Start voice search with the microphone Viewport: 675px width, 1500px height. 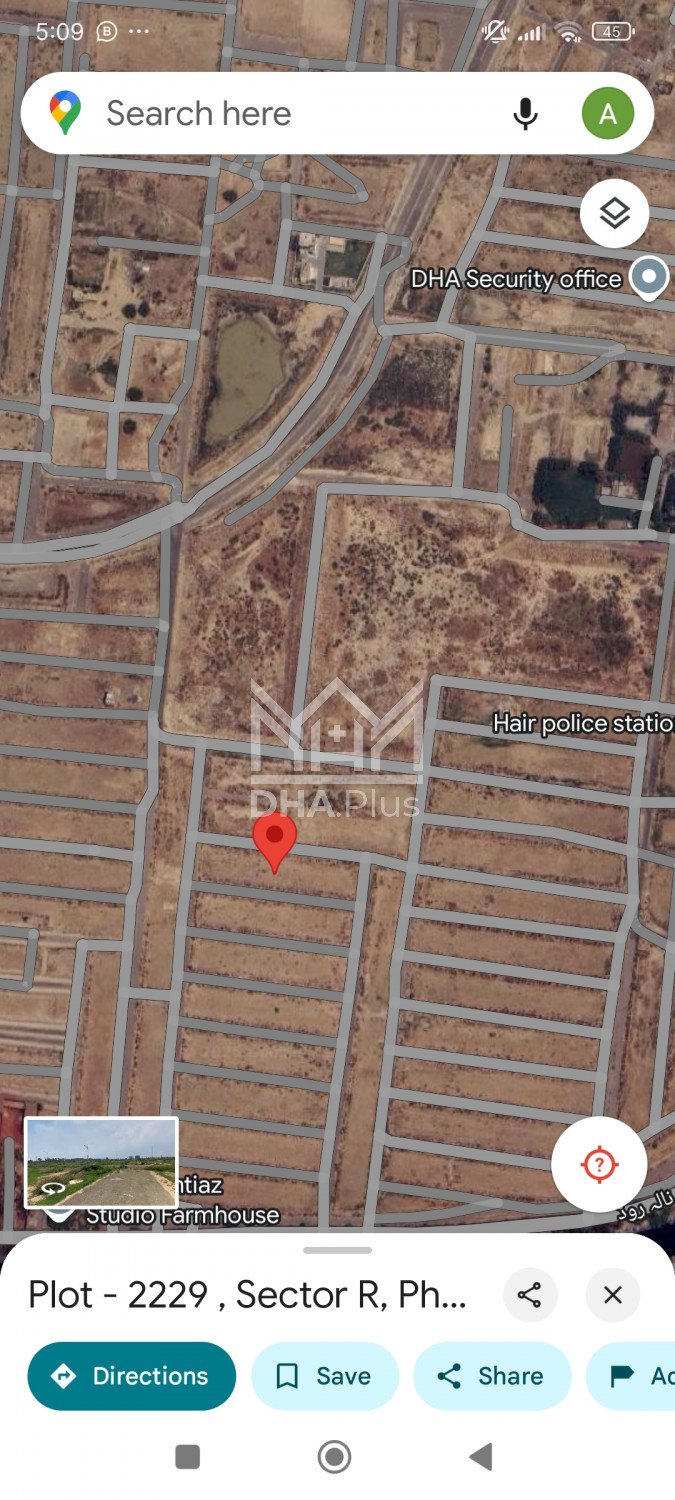(x=525, y=114)
